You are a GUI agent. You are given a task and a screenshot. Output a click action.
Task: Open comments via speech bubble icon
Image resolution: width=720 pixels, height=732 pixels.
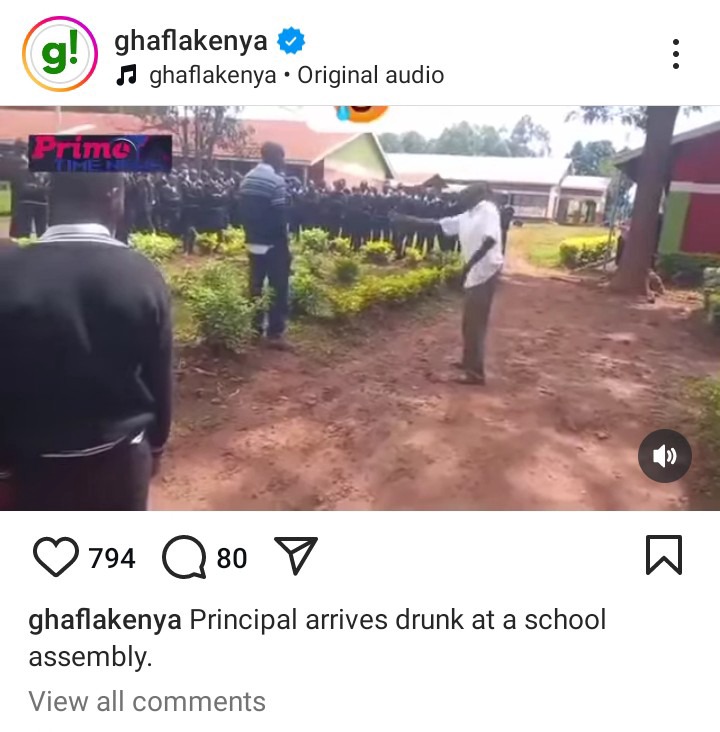pos(183,557)
